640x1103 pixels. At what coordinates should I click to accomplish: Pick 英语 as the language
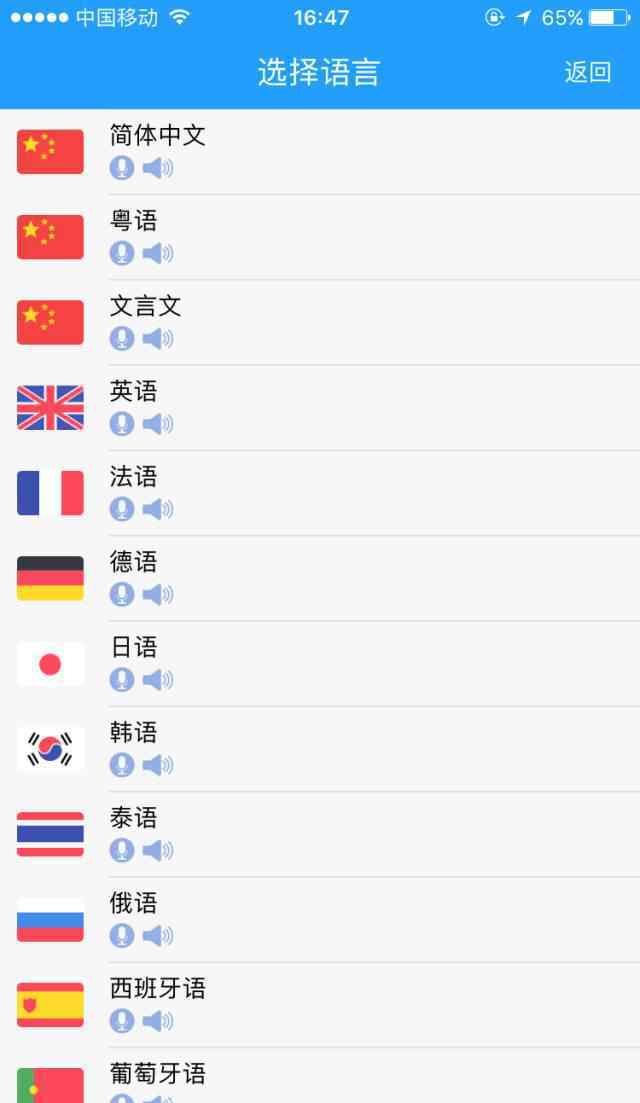320,408
